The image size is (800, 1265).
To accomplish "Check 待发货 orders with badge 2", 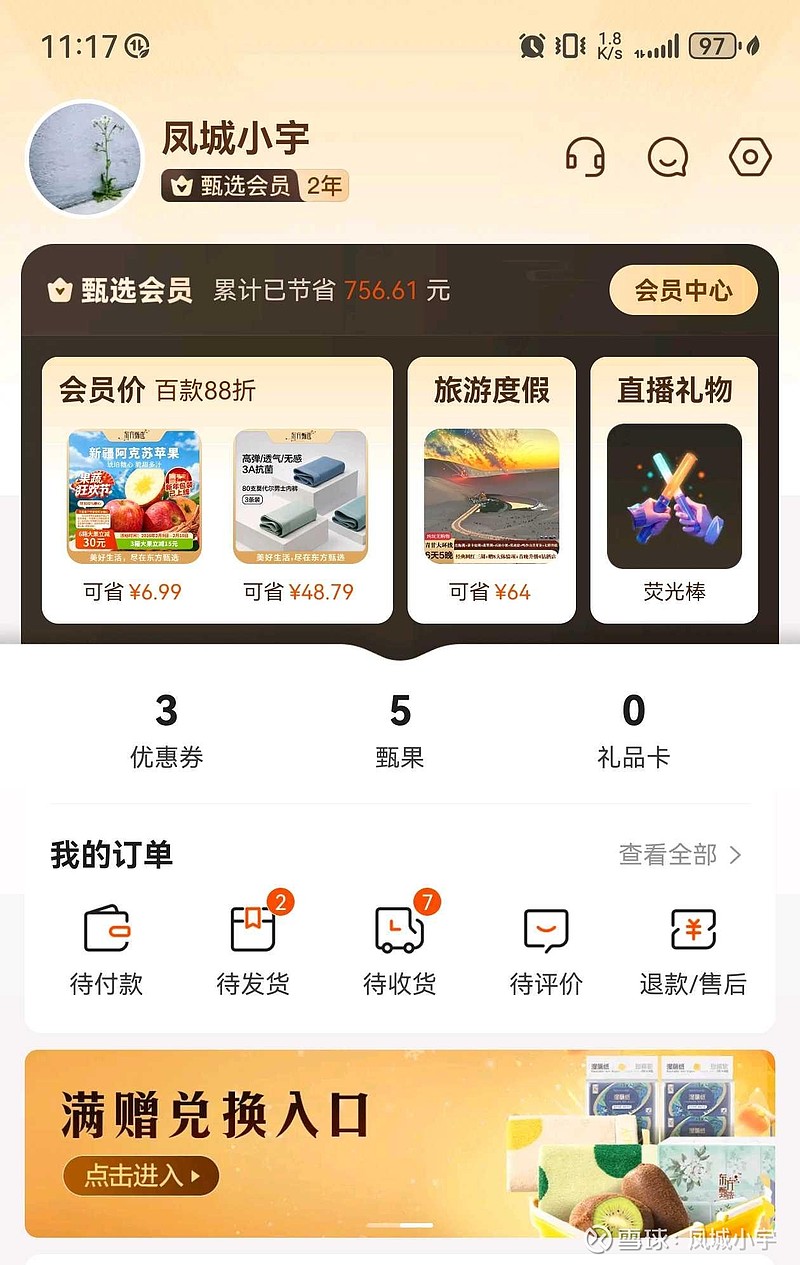I will [253, 945].
